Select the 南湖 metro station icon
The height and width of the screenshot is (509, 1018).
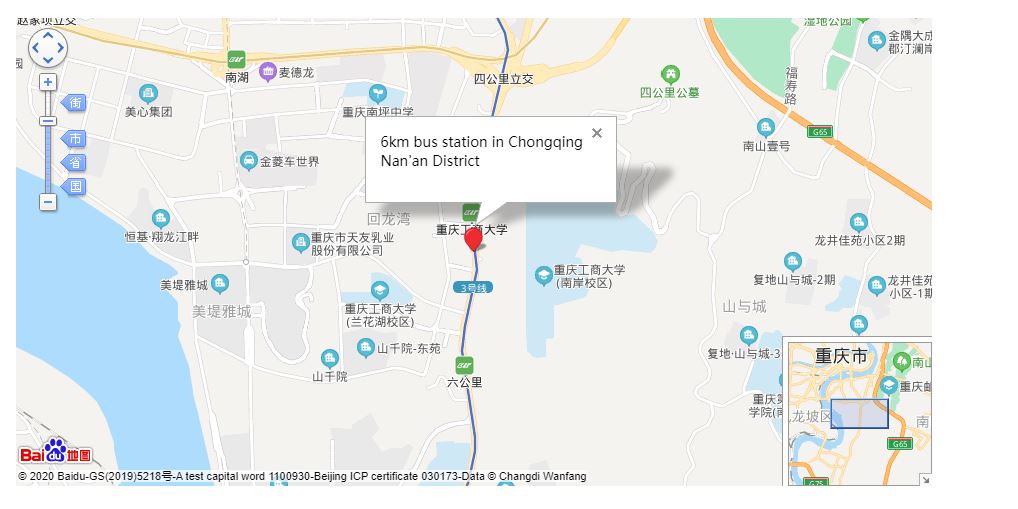[236, 59]
